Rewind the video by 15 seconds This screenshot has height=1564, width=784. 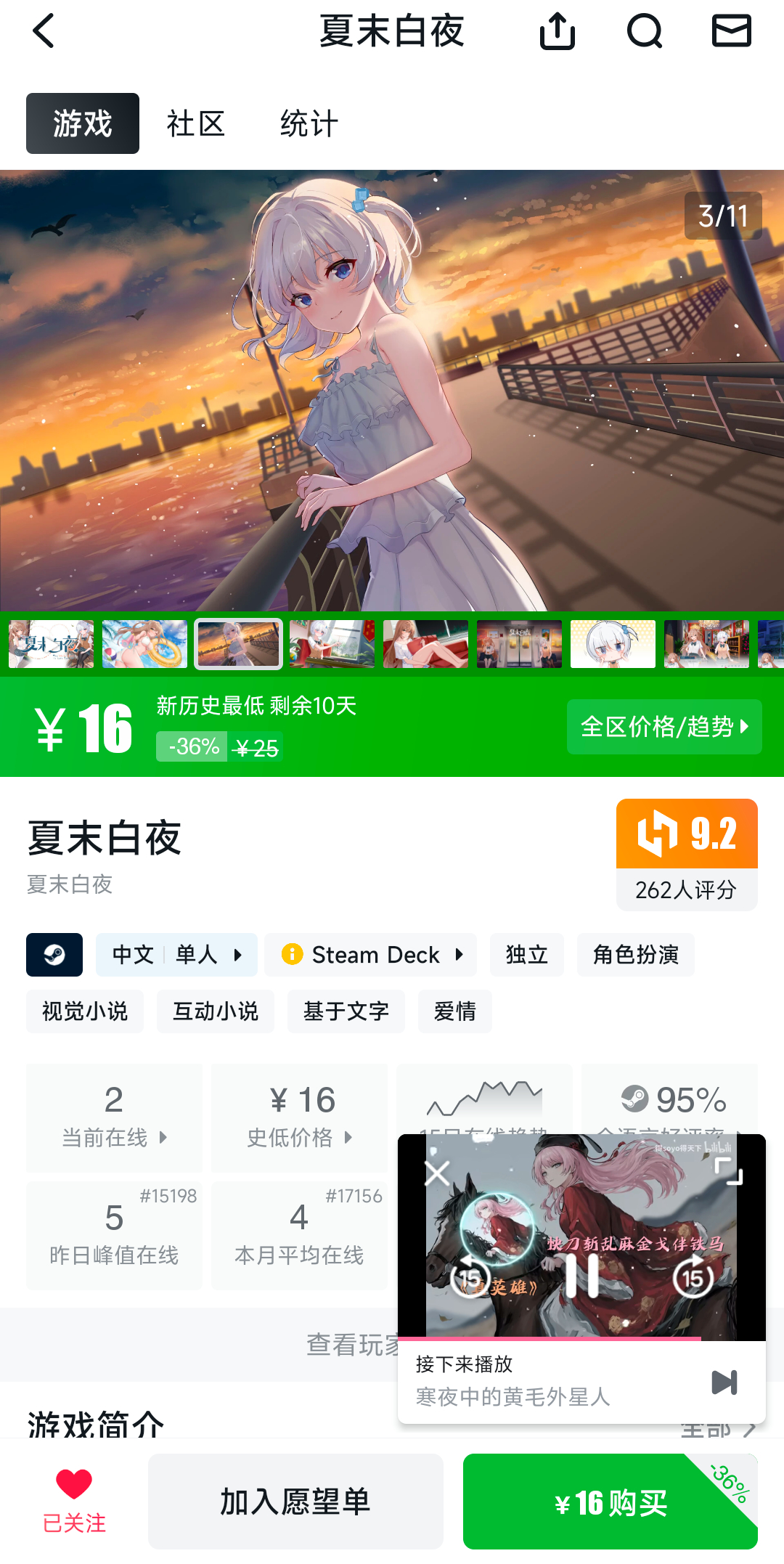[x=470, y=1278]
